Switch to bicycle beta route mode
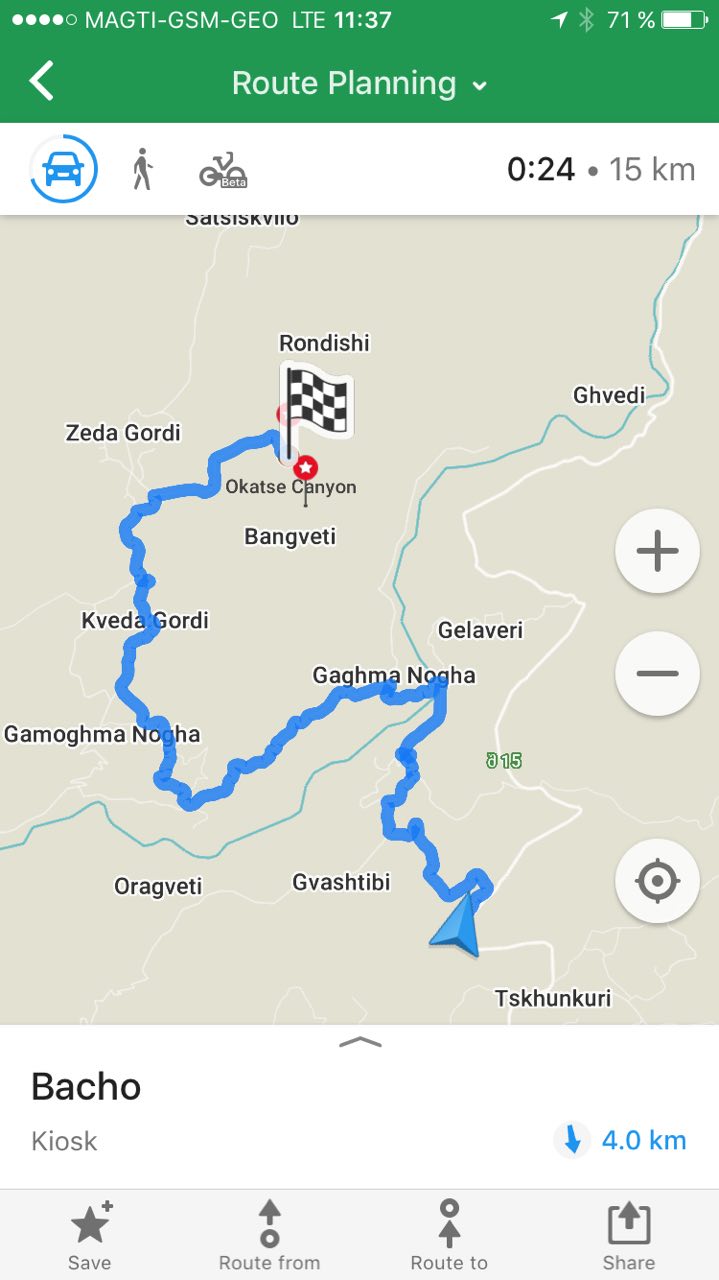 pos(223,170)
